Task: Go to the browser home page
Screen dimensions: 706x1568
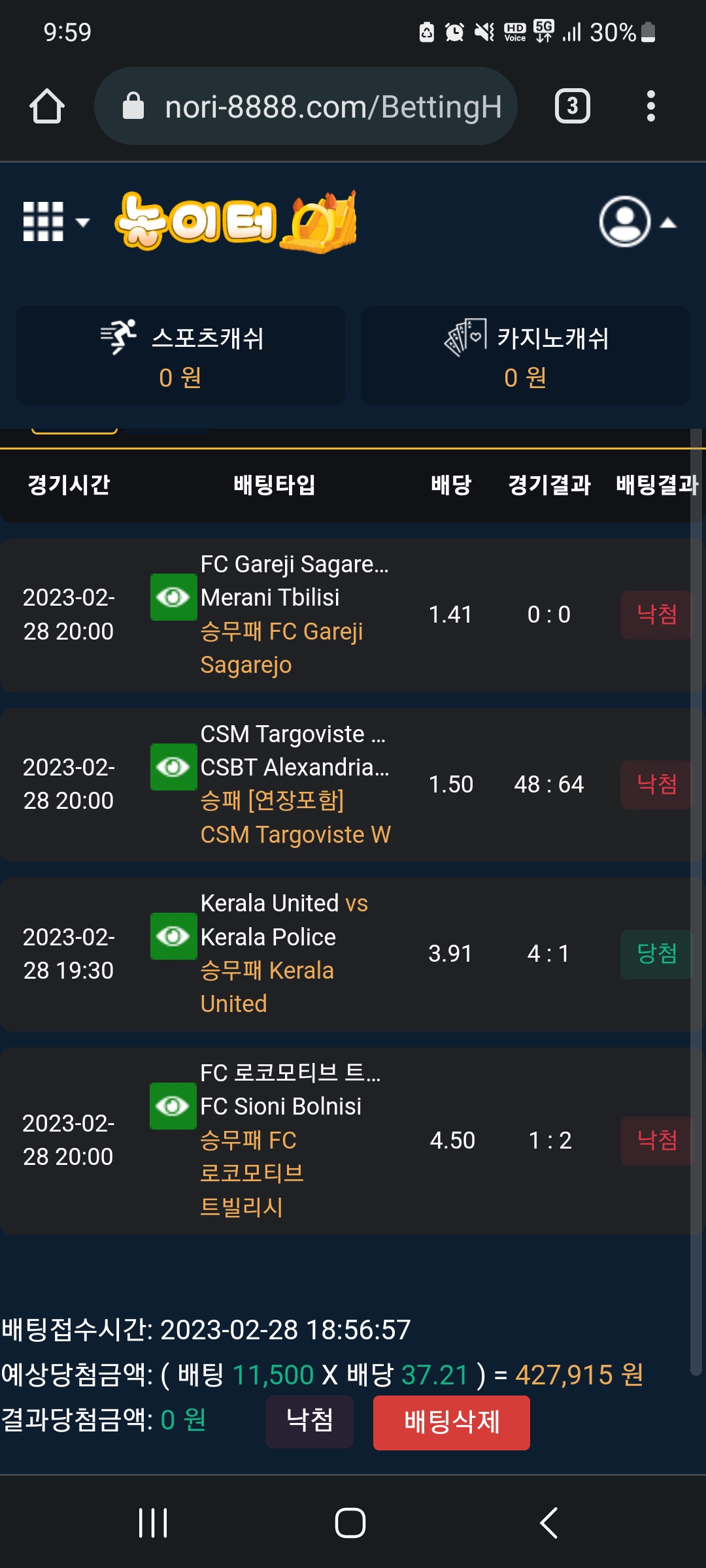Action: [x=47, y=106]
